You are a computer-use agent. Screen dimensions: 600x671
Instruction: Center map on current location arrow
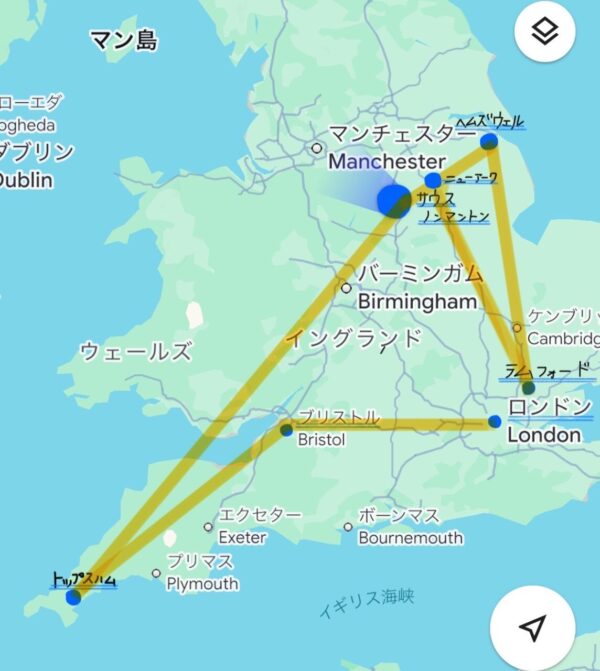[534, 628]
